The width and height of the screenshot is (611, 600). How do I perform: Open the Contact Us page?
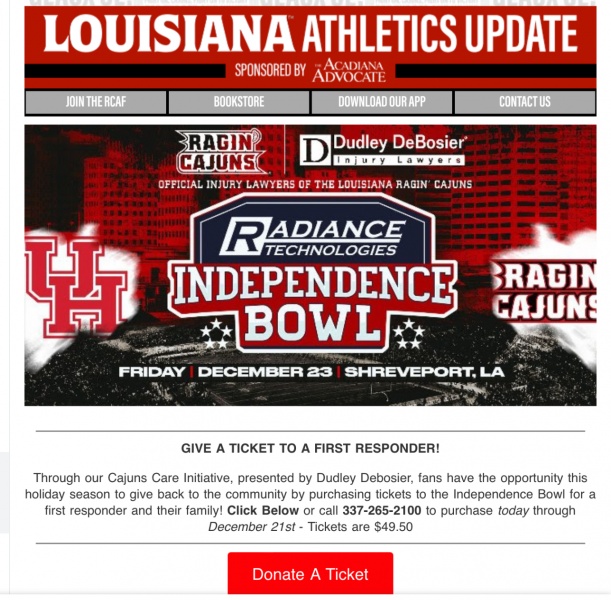click(524, 102)
